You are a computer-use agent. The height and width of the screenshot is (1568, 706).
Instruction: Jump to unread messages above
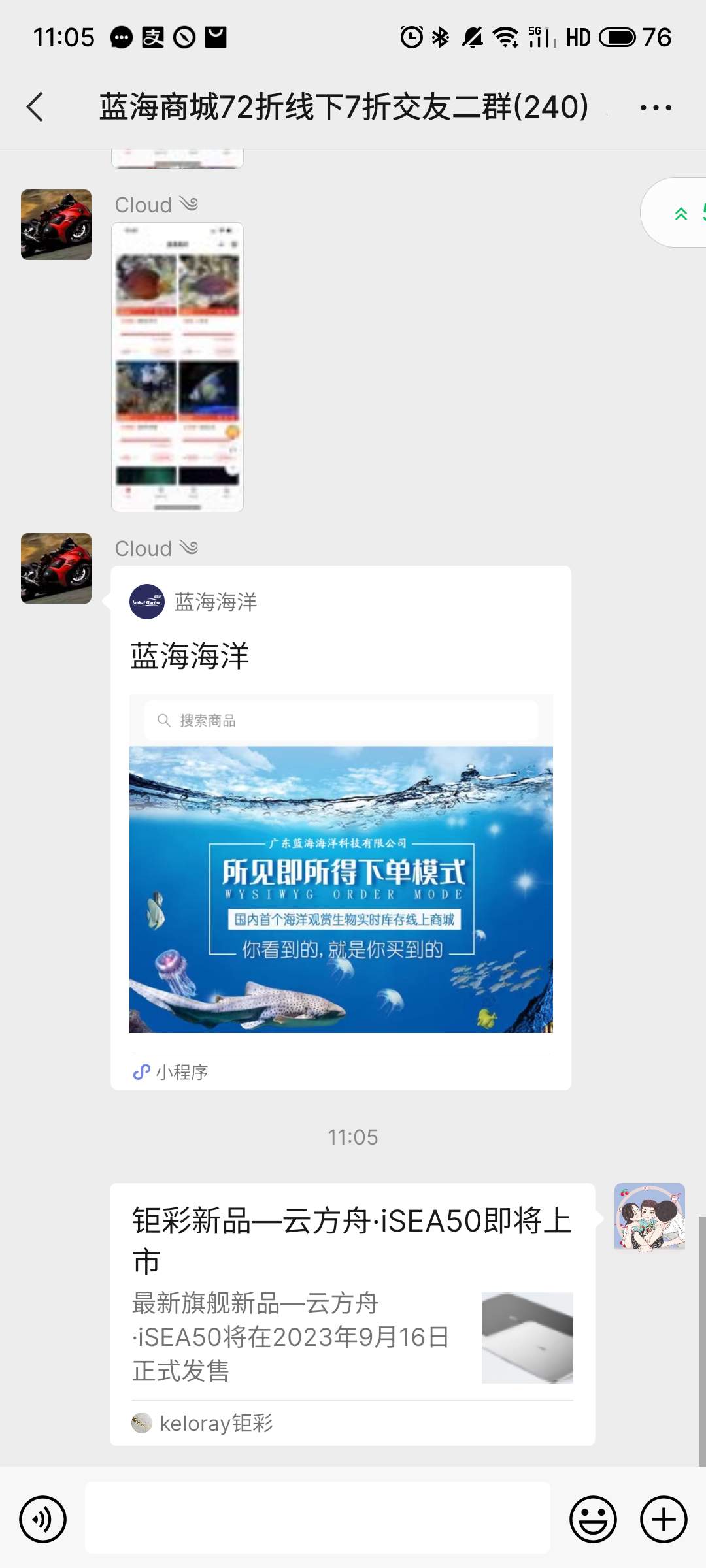(680, 213)
